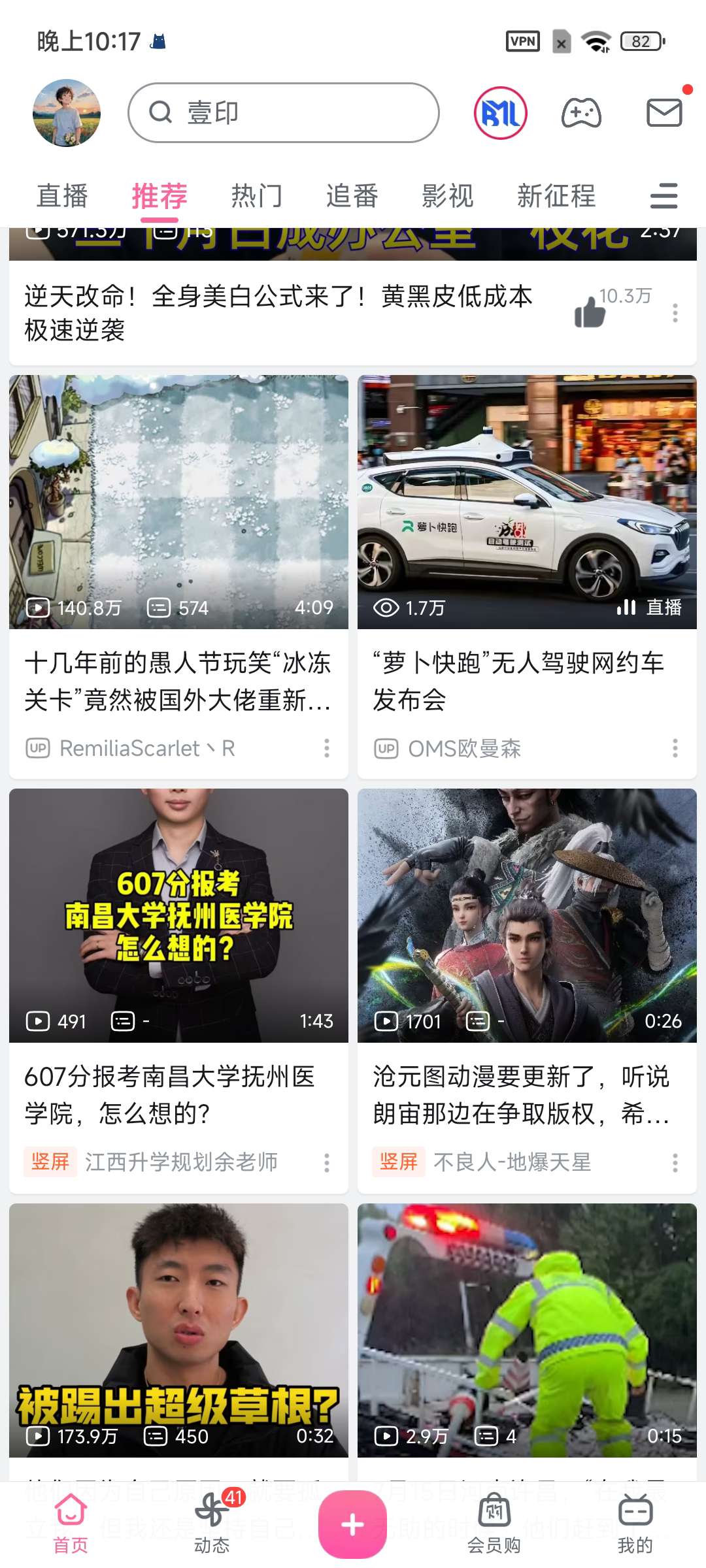Viewport: 706px width, 1568px height.
Task: Open more options for 江西升学规划余老师 card
Action: tap(327, 1162)
